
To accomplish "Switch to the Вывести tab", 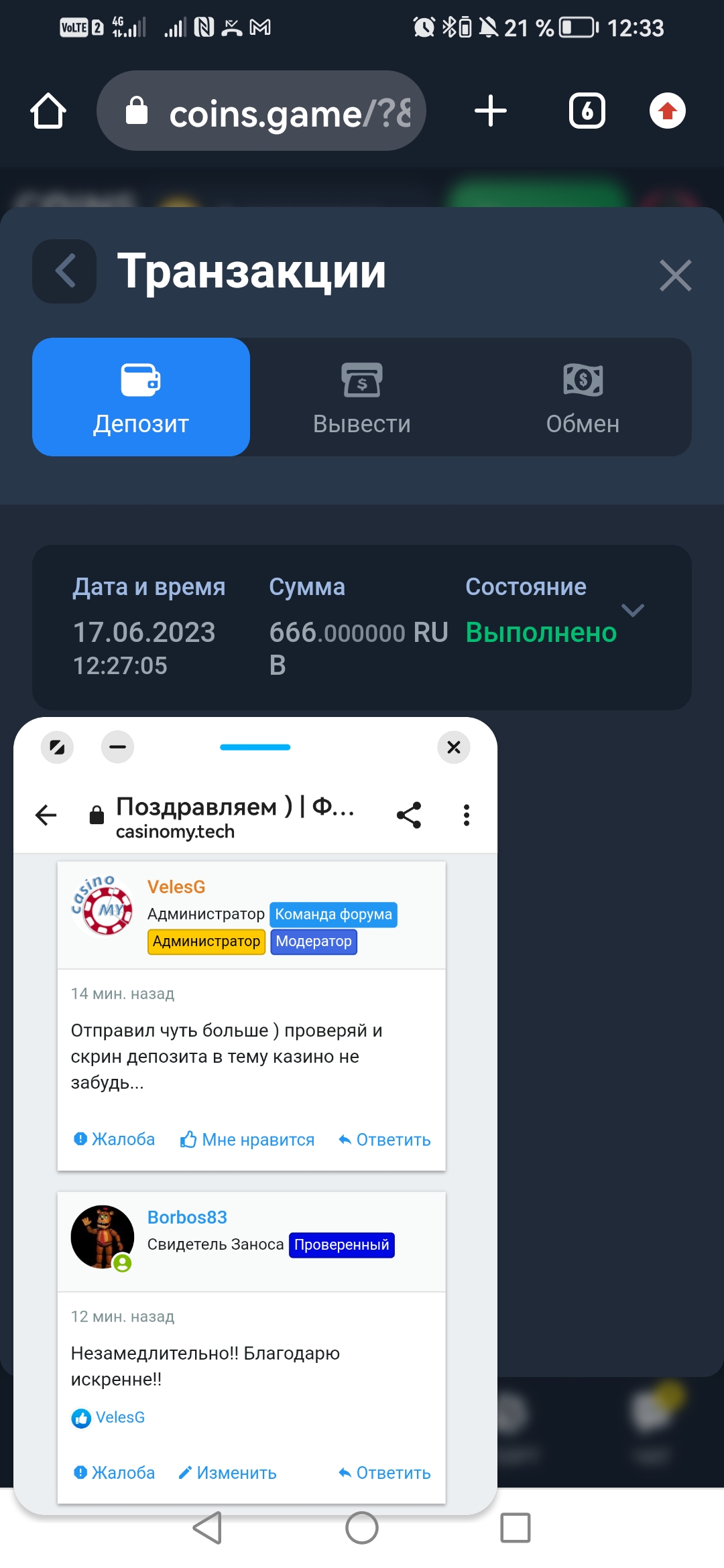I will pos(361,397).
